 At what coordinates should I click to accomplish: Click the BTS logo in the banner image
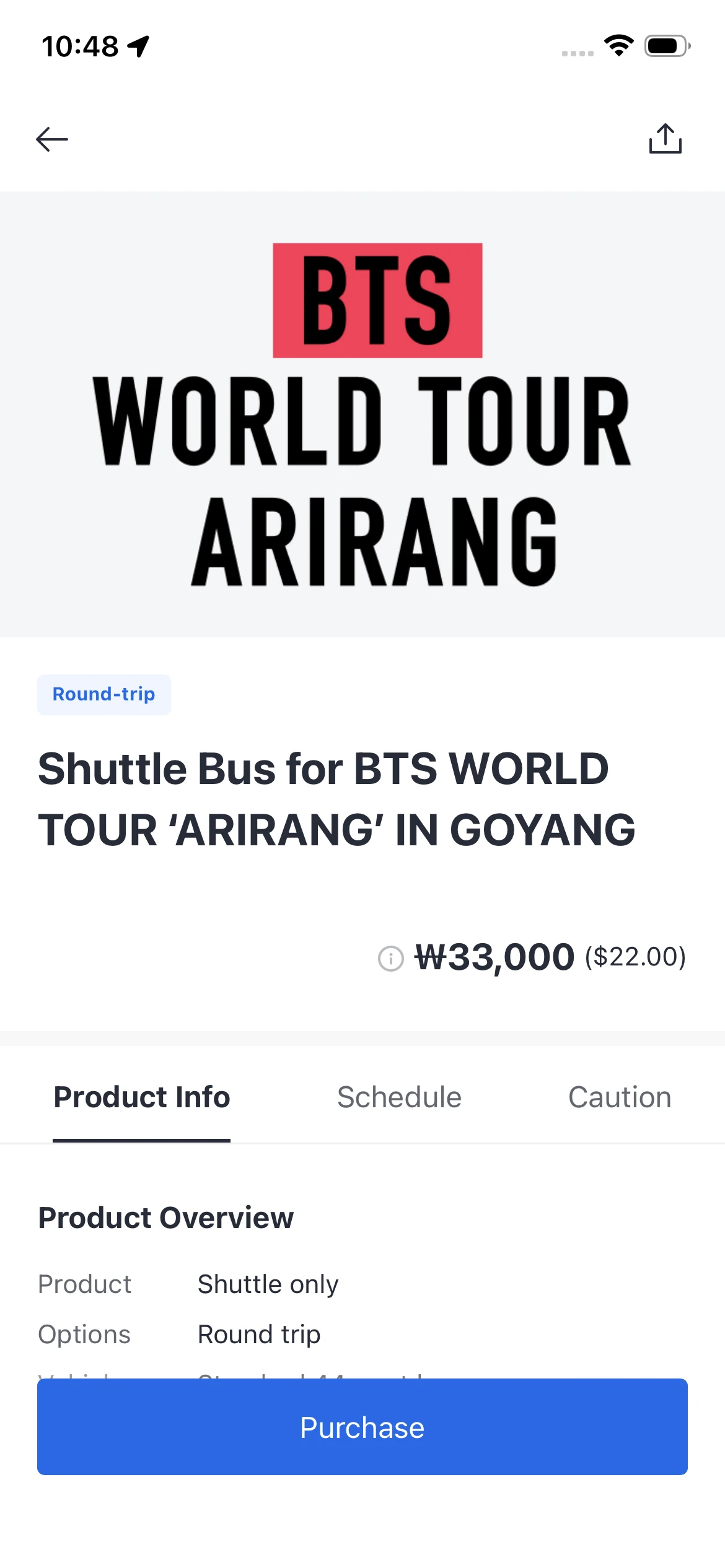click(376, 300)
